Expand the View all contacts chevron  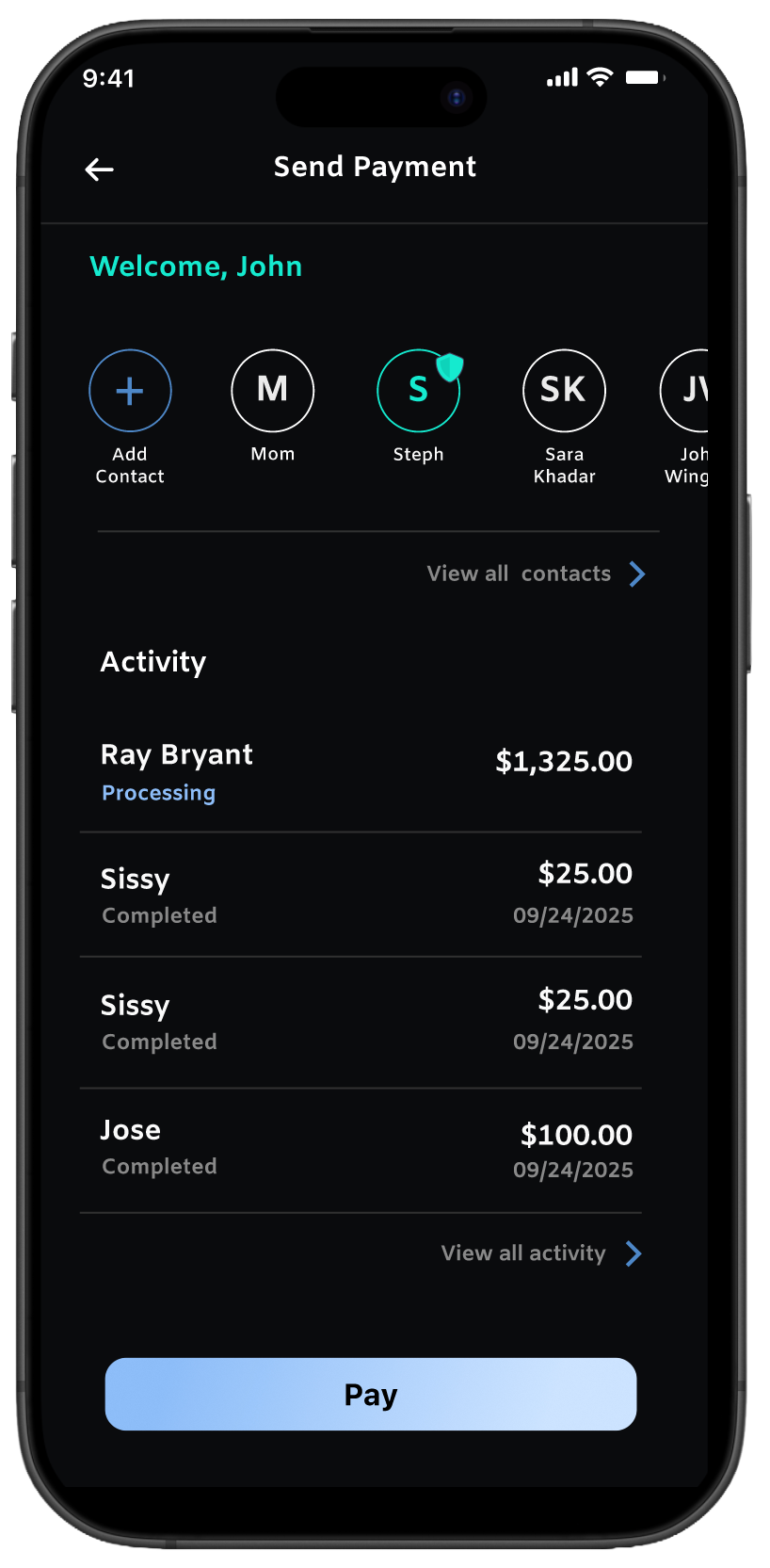[637, 574]
